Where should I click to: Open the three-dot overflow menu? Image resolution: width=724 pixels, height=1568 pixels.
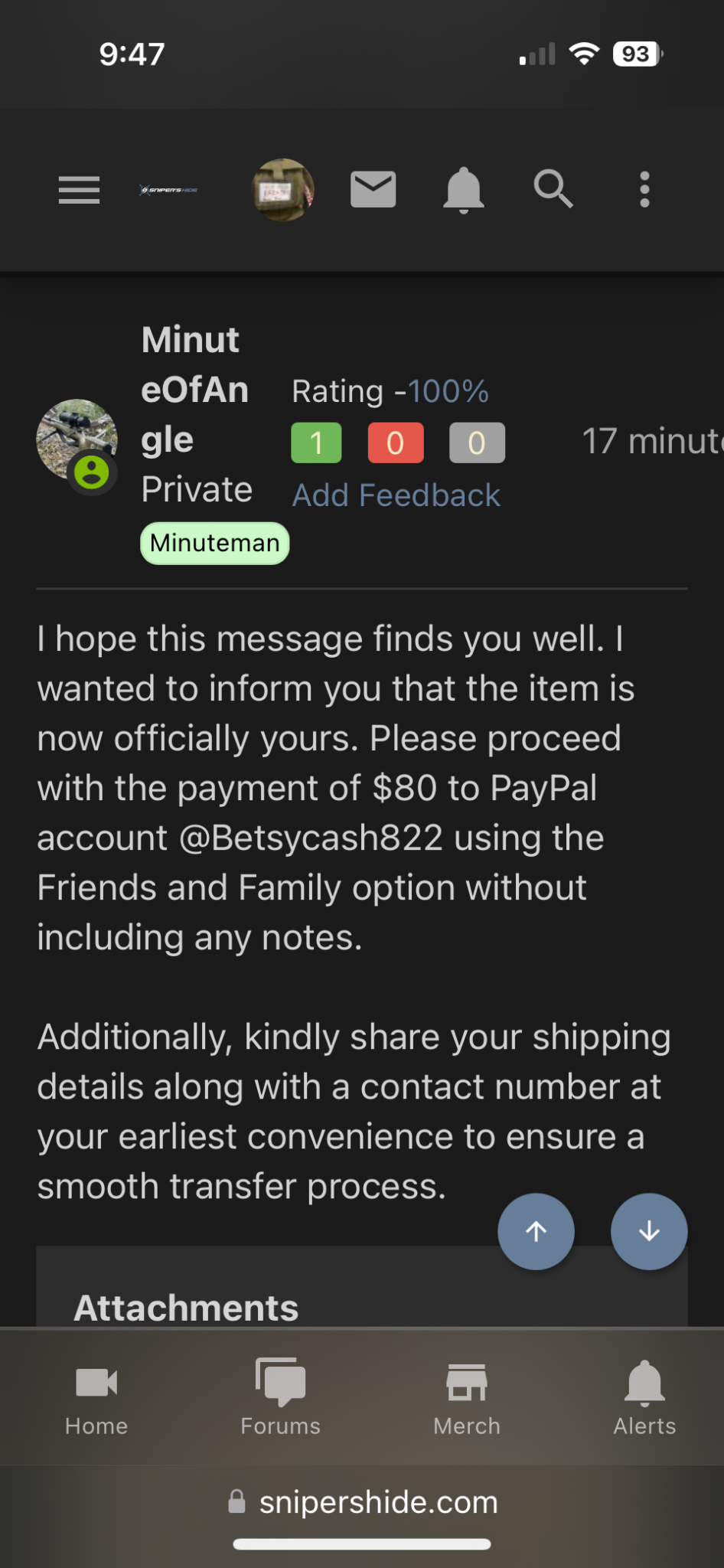pos(644,189)
